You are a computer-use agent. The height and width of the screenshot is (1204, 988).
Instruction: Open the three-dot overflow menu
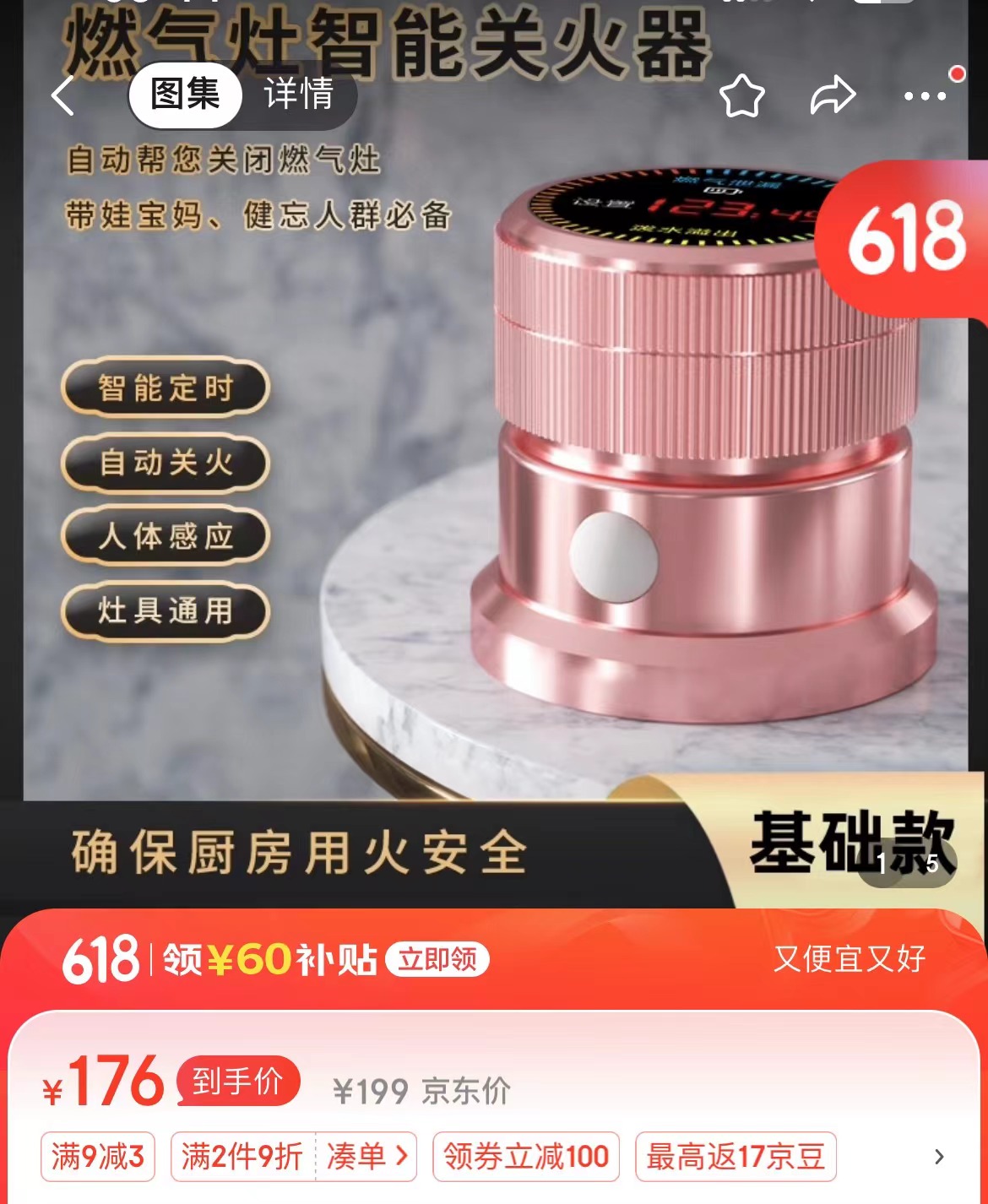(x=926, y=95)
